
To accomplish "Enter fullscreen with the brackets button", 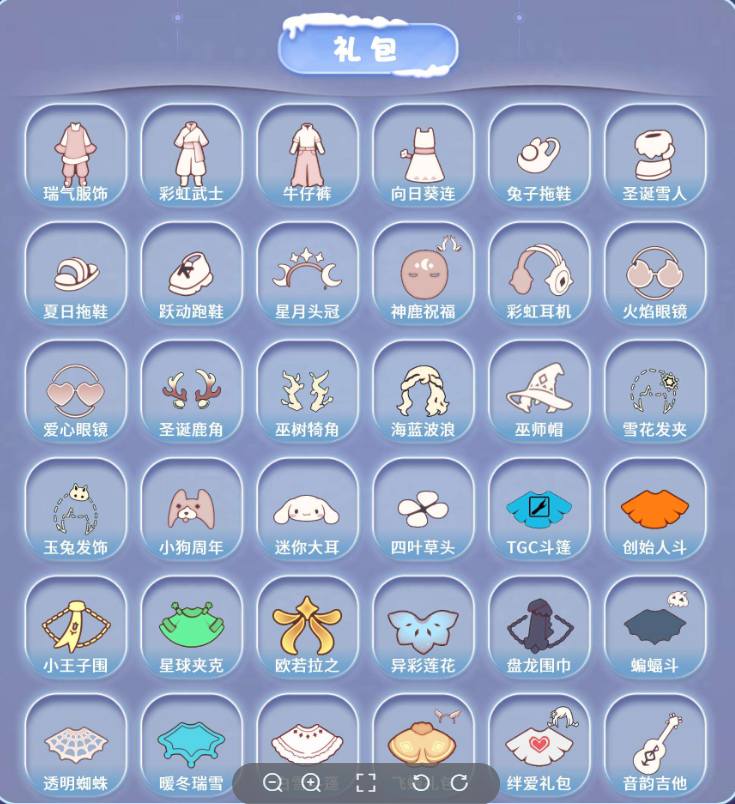I will [366, 783].
